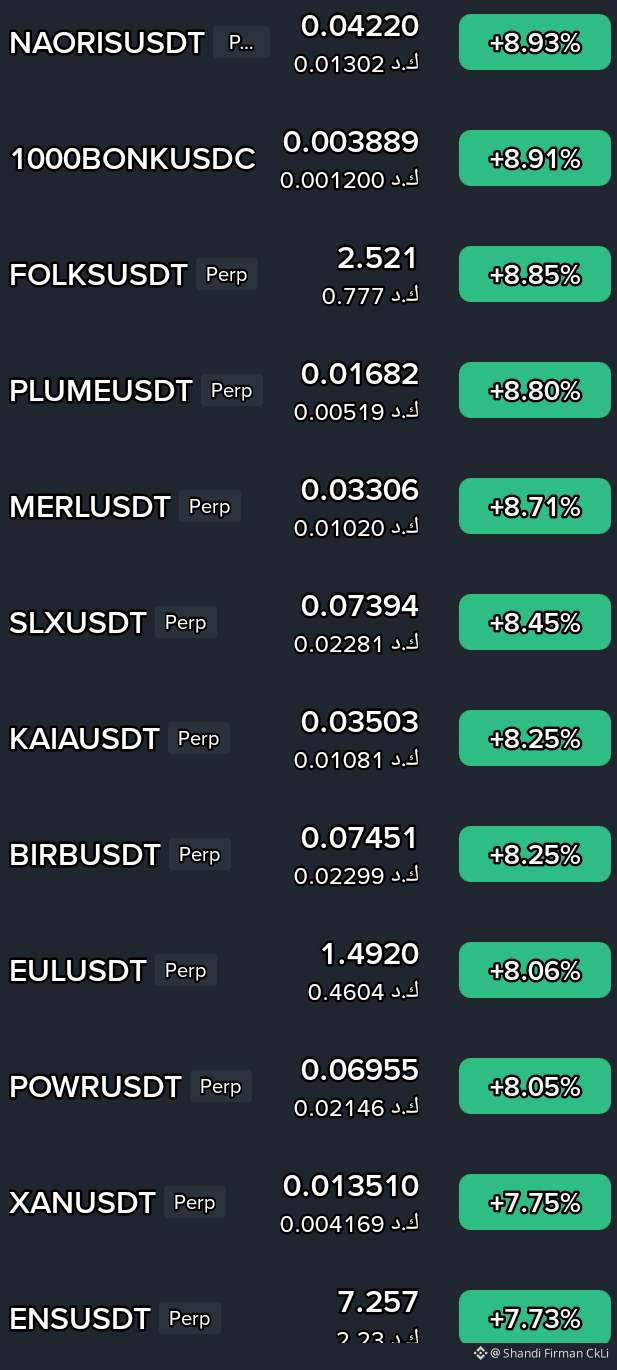Choose the ENSUSDT Perp contract
This screenshot has height=1370, width=617.
pyautogui.click(x=308, y=1315)
